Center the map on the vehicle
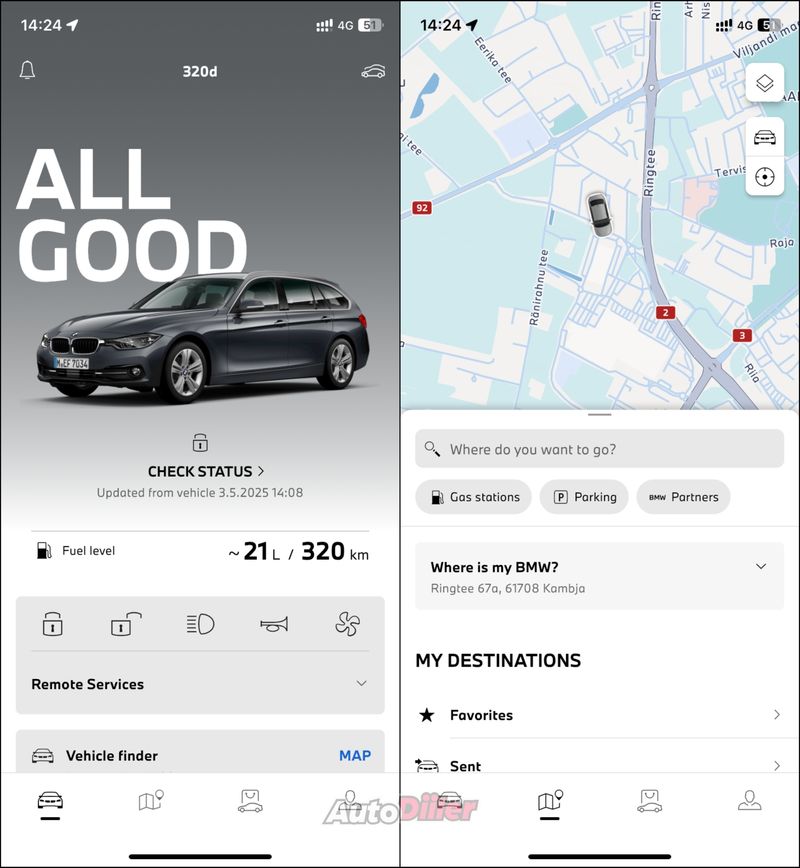Screen dimensions: 800x868 click(x=765, y=137)
